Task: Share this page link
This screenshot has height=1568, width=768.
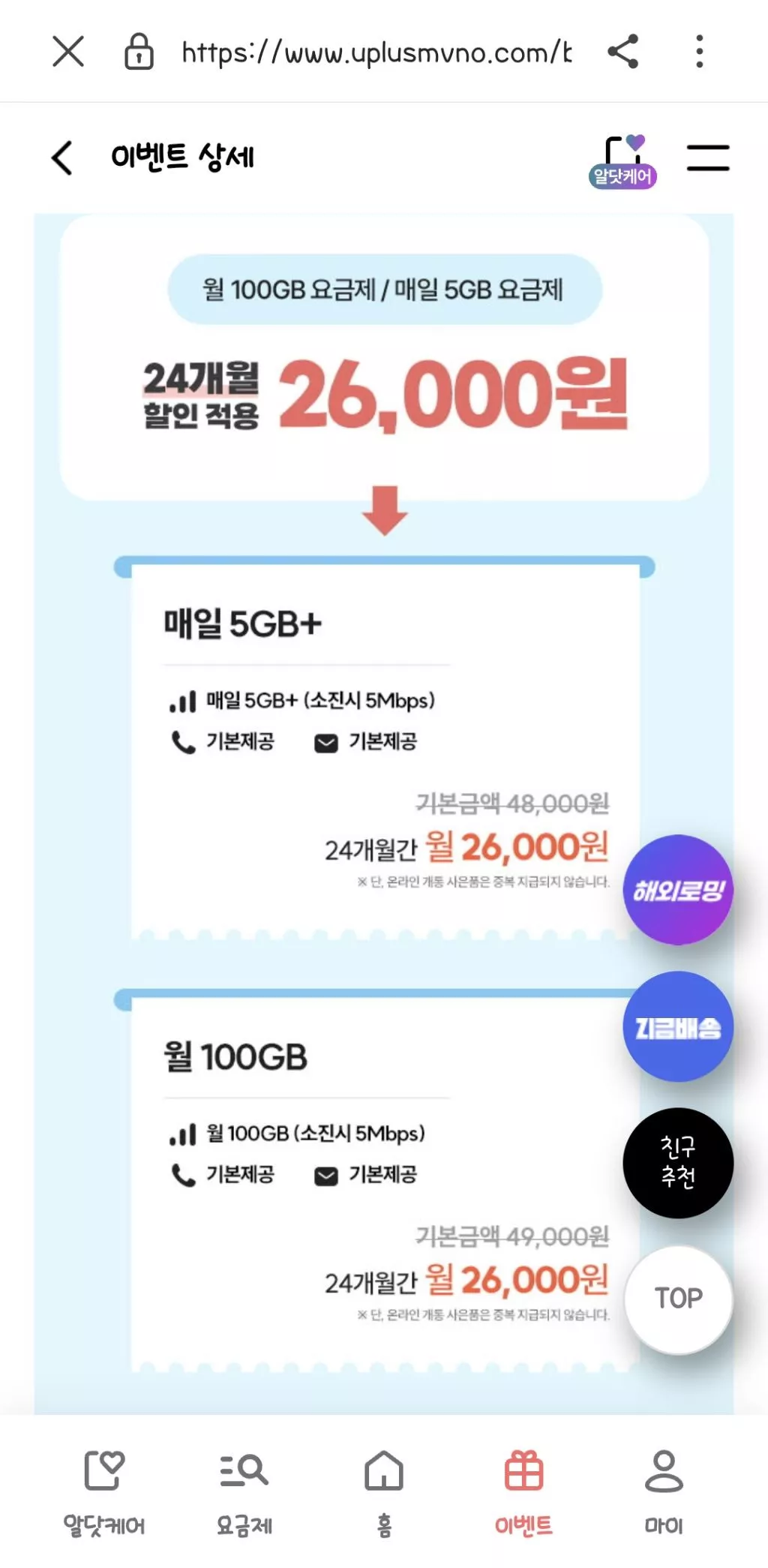Action: click(x=622, y=52)
